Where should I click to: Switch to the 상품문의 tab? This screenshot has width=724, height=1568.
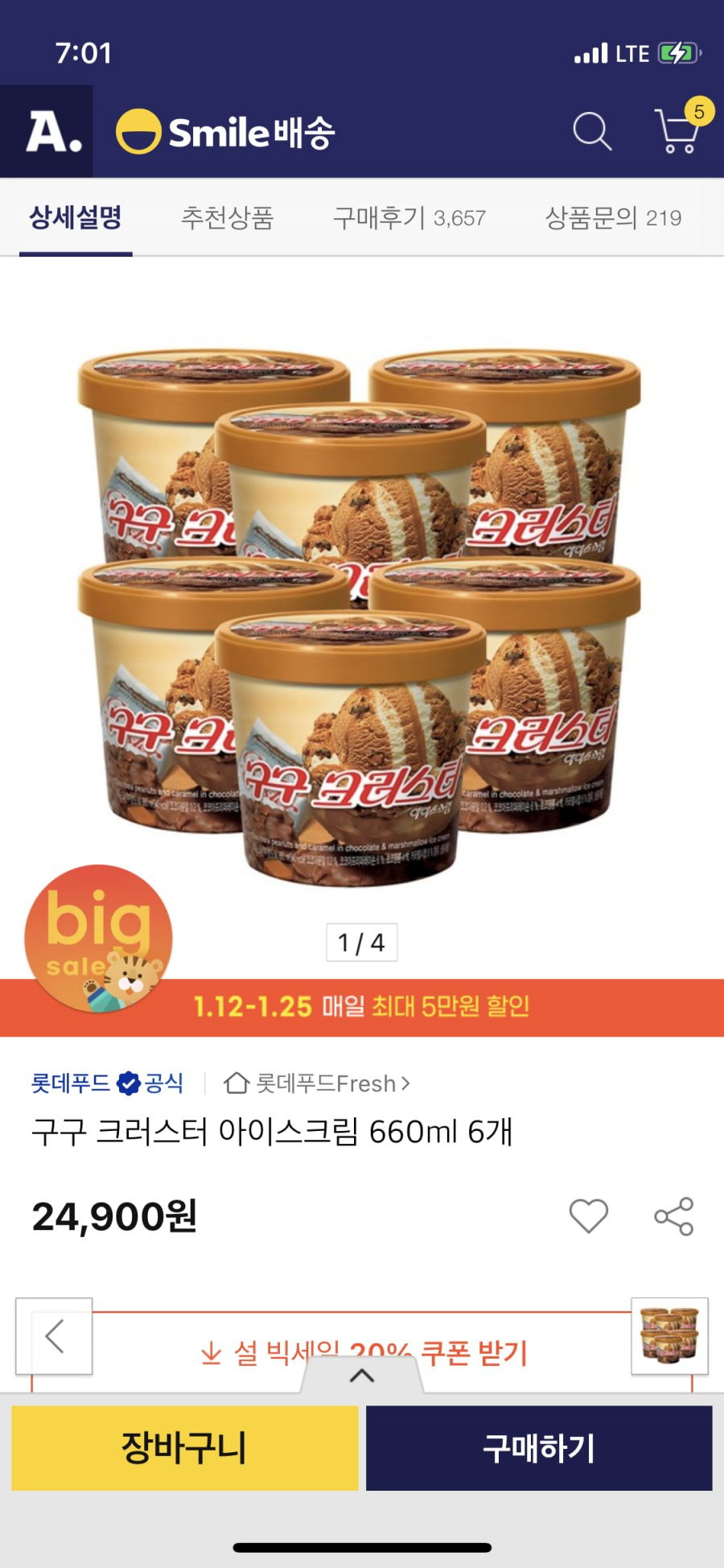click(x=613, y=217)
